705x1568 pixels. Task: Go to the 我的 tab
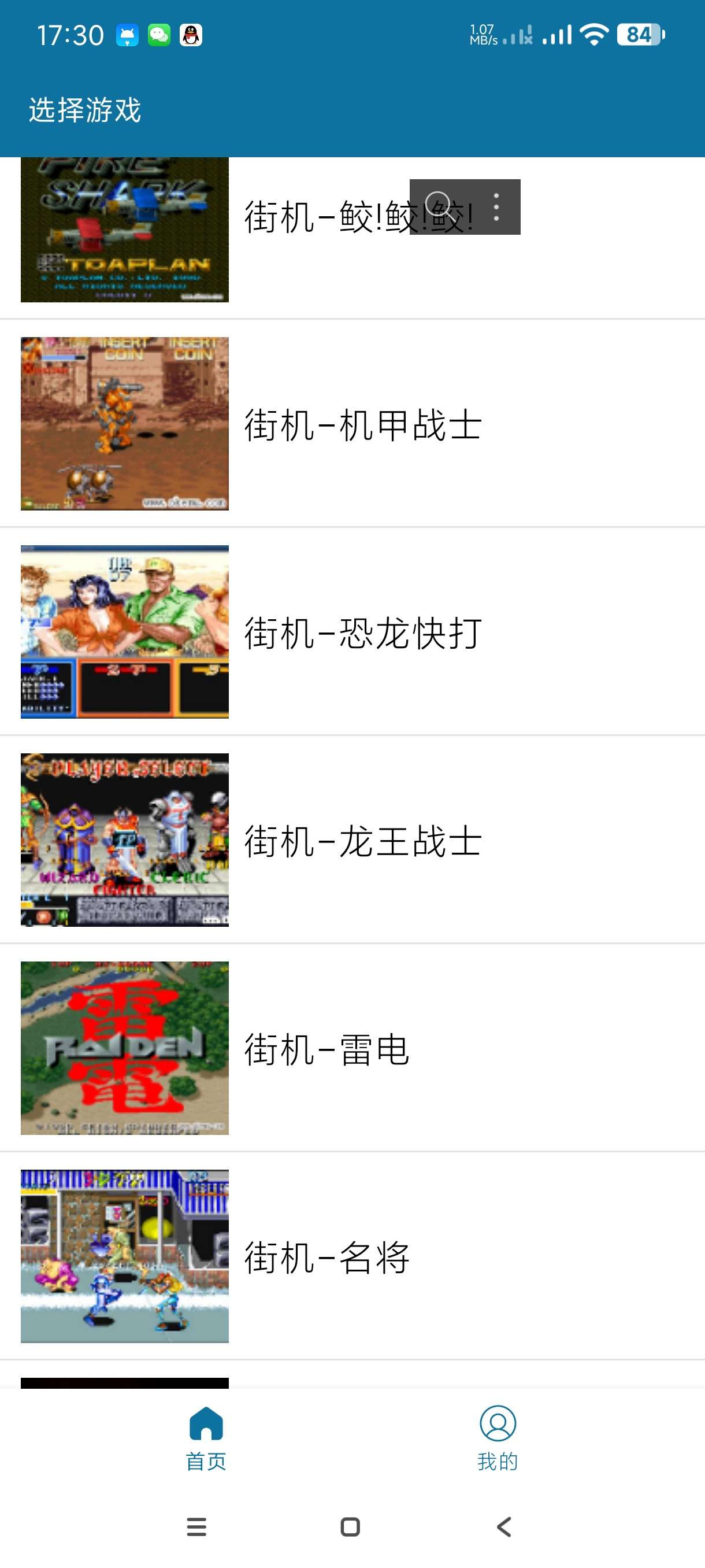[x=498, y=1438]
